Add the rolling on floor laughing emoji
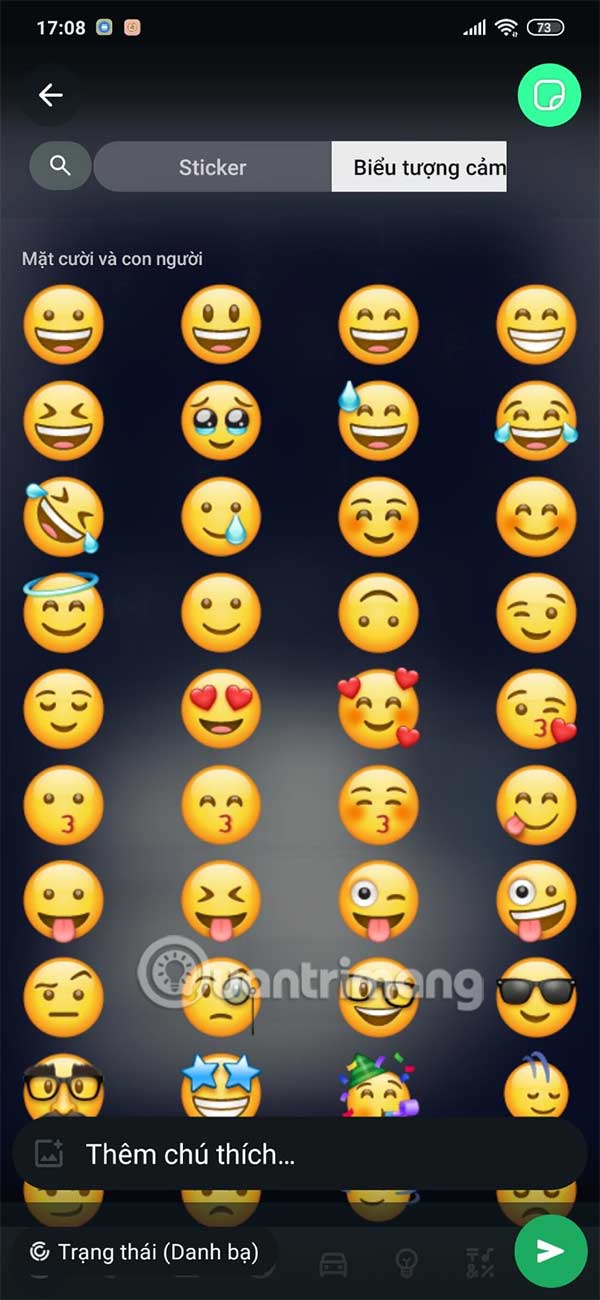The image size is (600, 1300). tap(62, 516)
